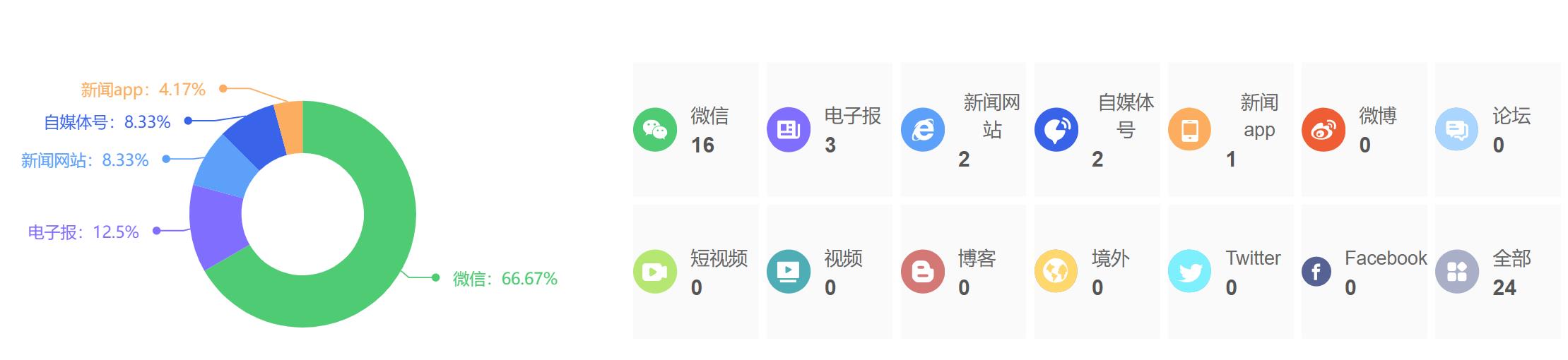Select the 博客 tile
Screen dimensions: 1568x360
(962, 272)
